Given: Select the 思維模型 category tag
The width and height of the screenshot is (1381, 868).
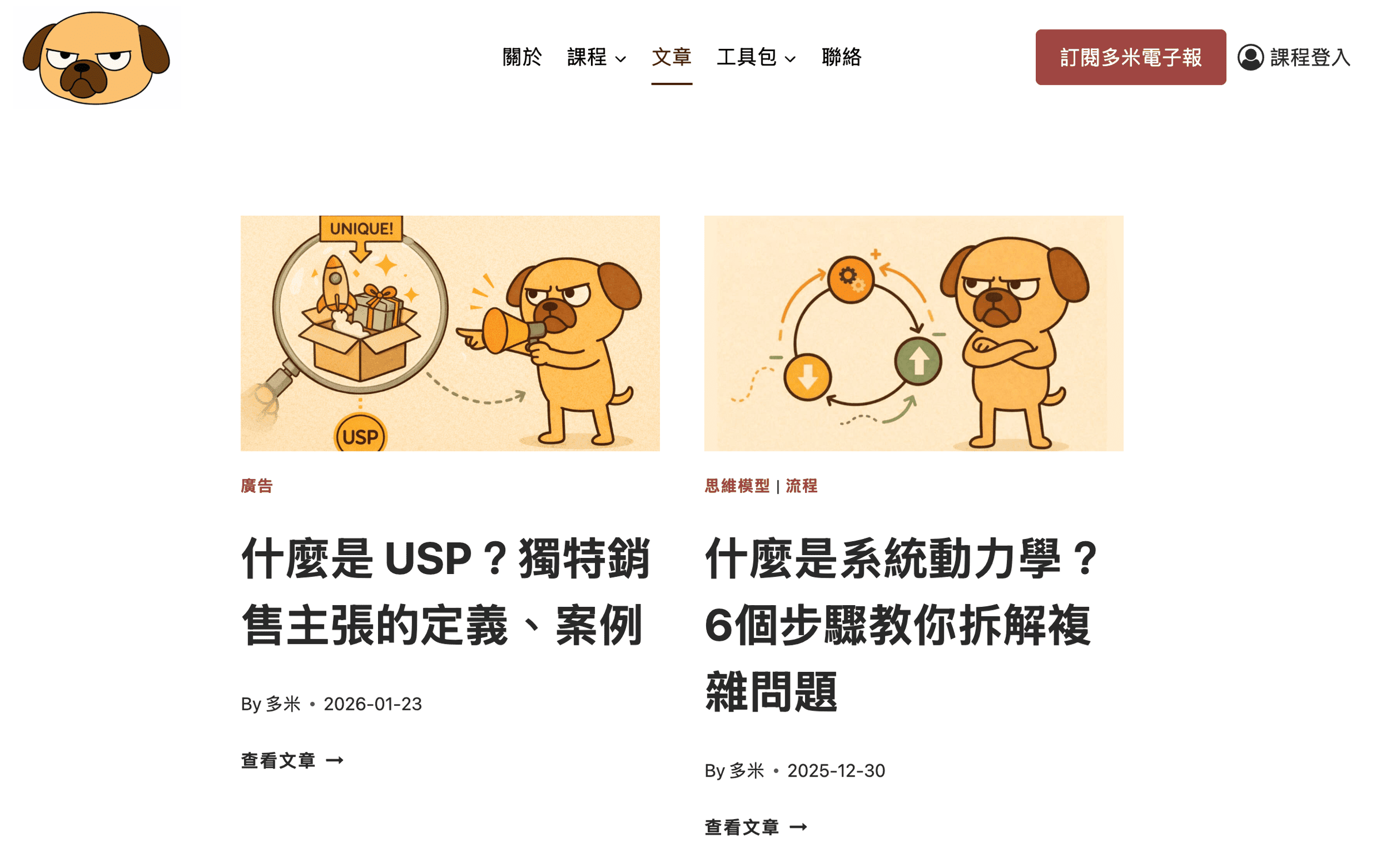Looking at the screenshot, I should tap(737, 485).
